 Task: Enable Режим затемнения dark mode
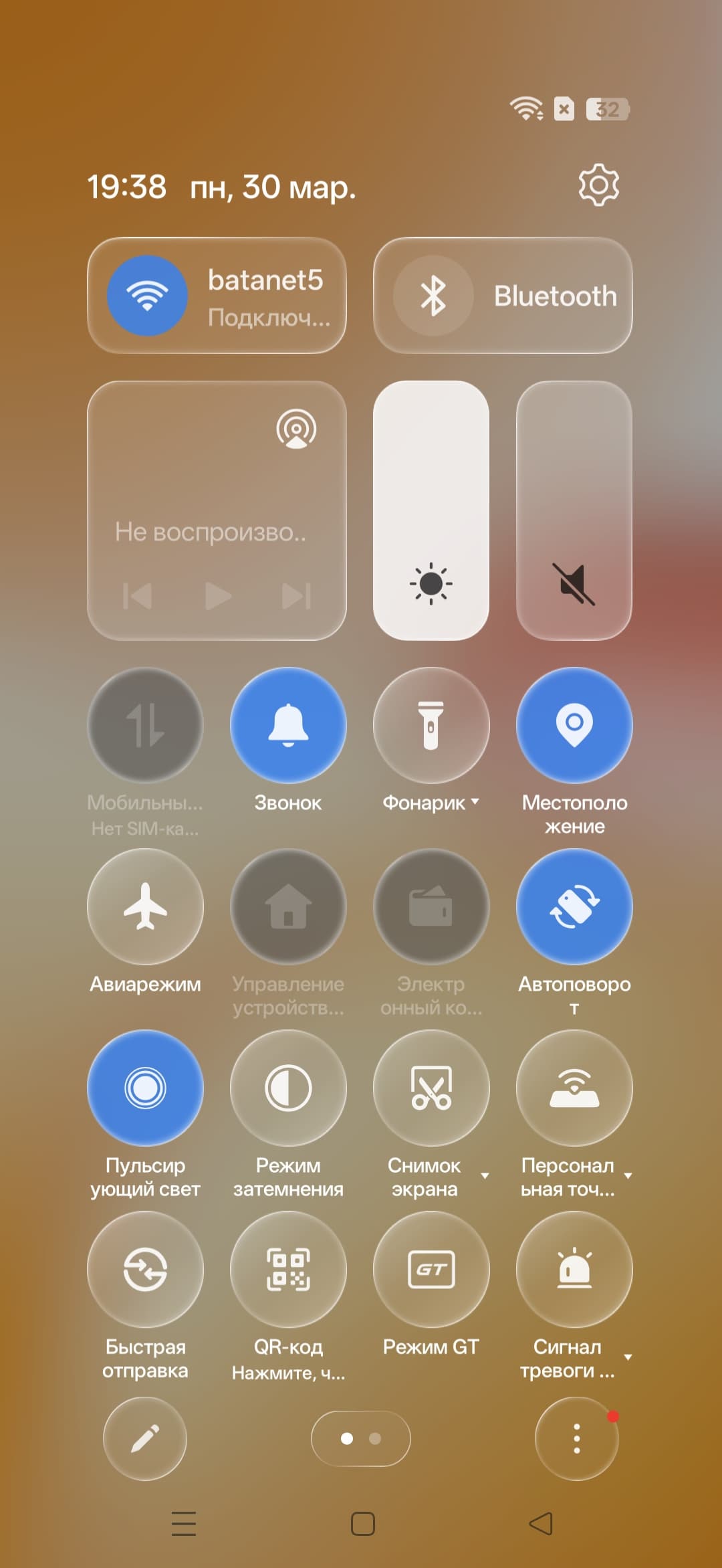[288, 1088]
